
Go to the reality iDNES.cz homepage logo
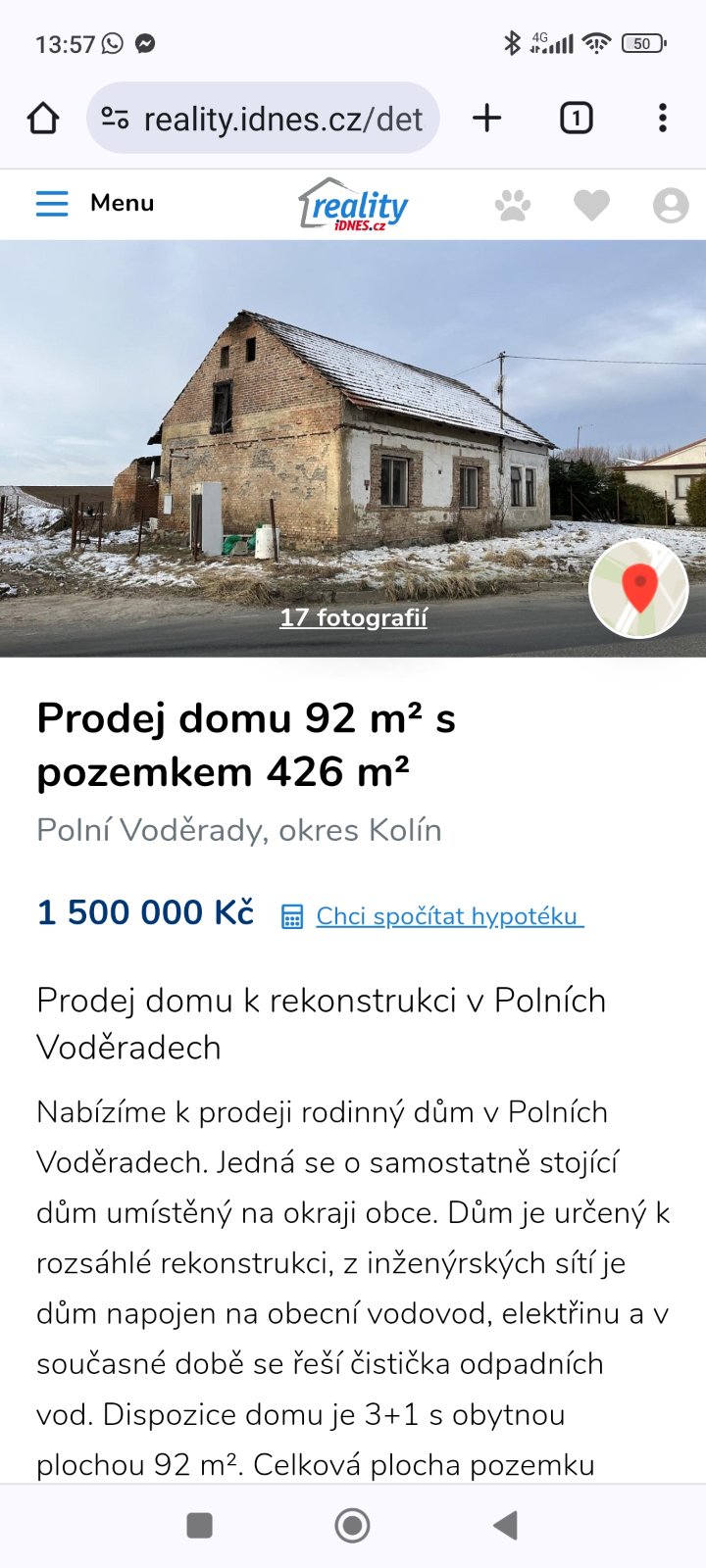[353, 204]
